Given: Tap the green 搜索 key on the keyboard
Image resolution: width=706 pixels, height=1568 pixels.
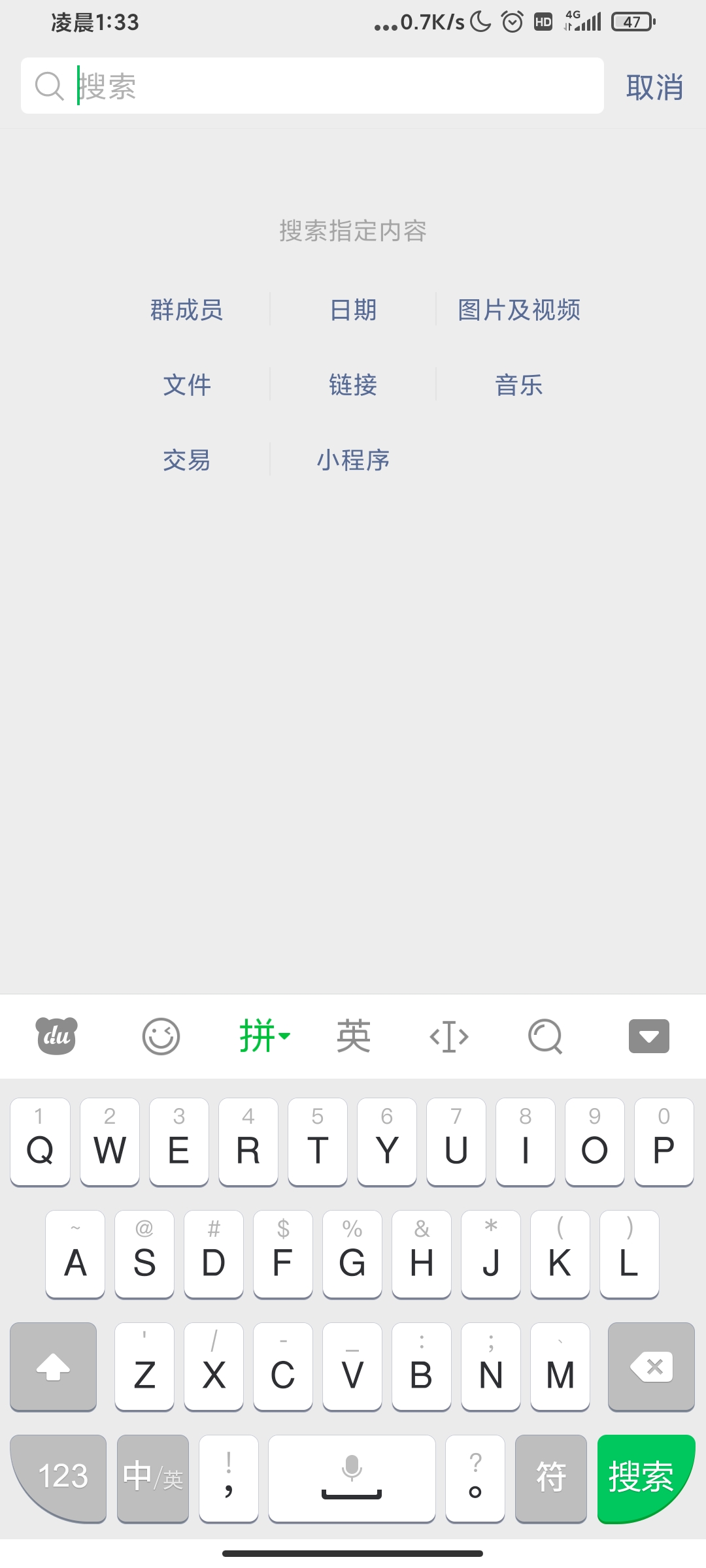Looking at the screenshot, I should click(646, 1478).
